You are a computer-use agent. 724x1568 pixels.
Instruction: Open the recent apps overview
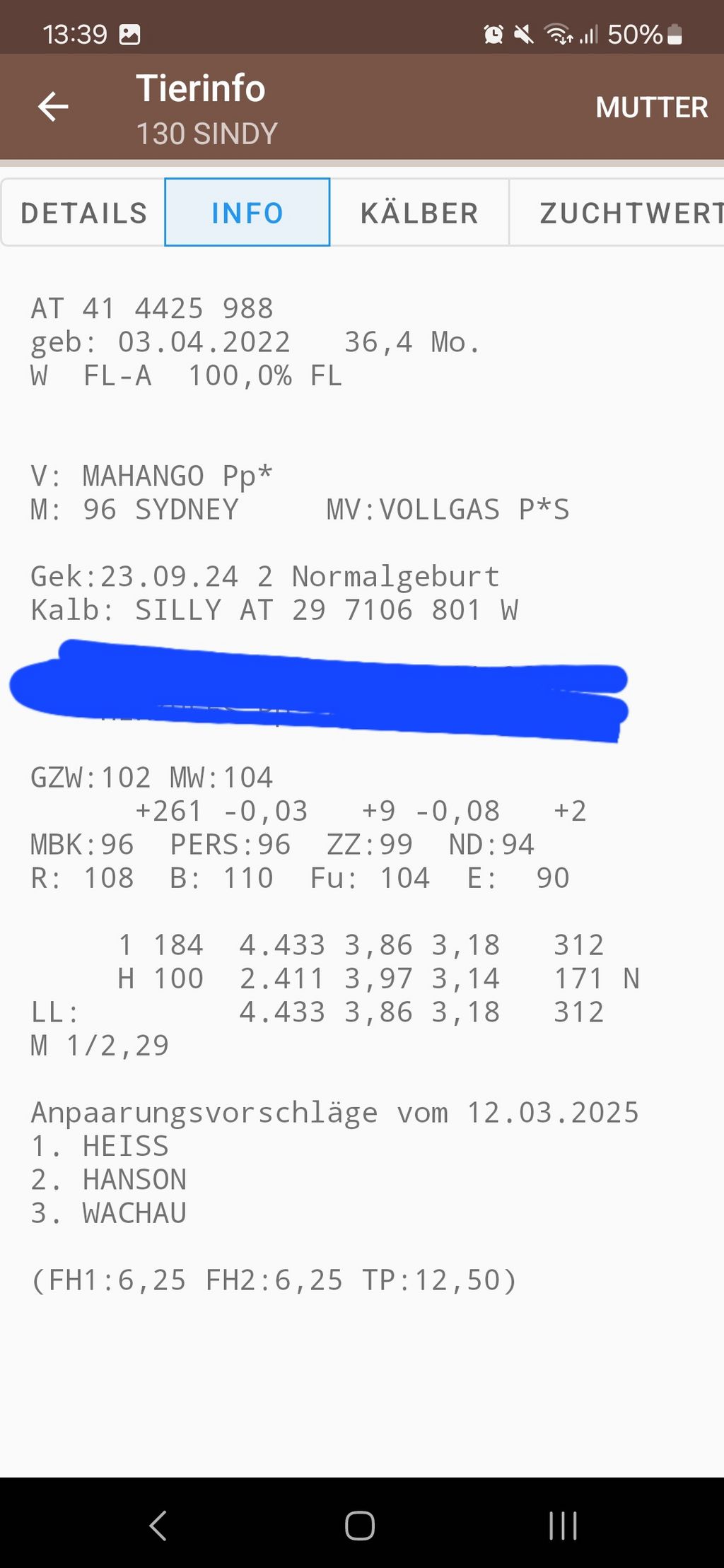pos(563,1525)
